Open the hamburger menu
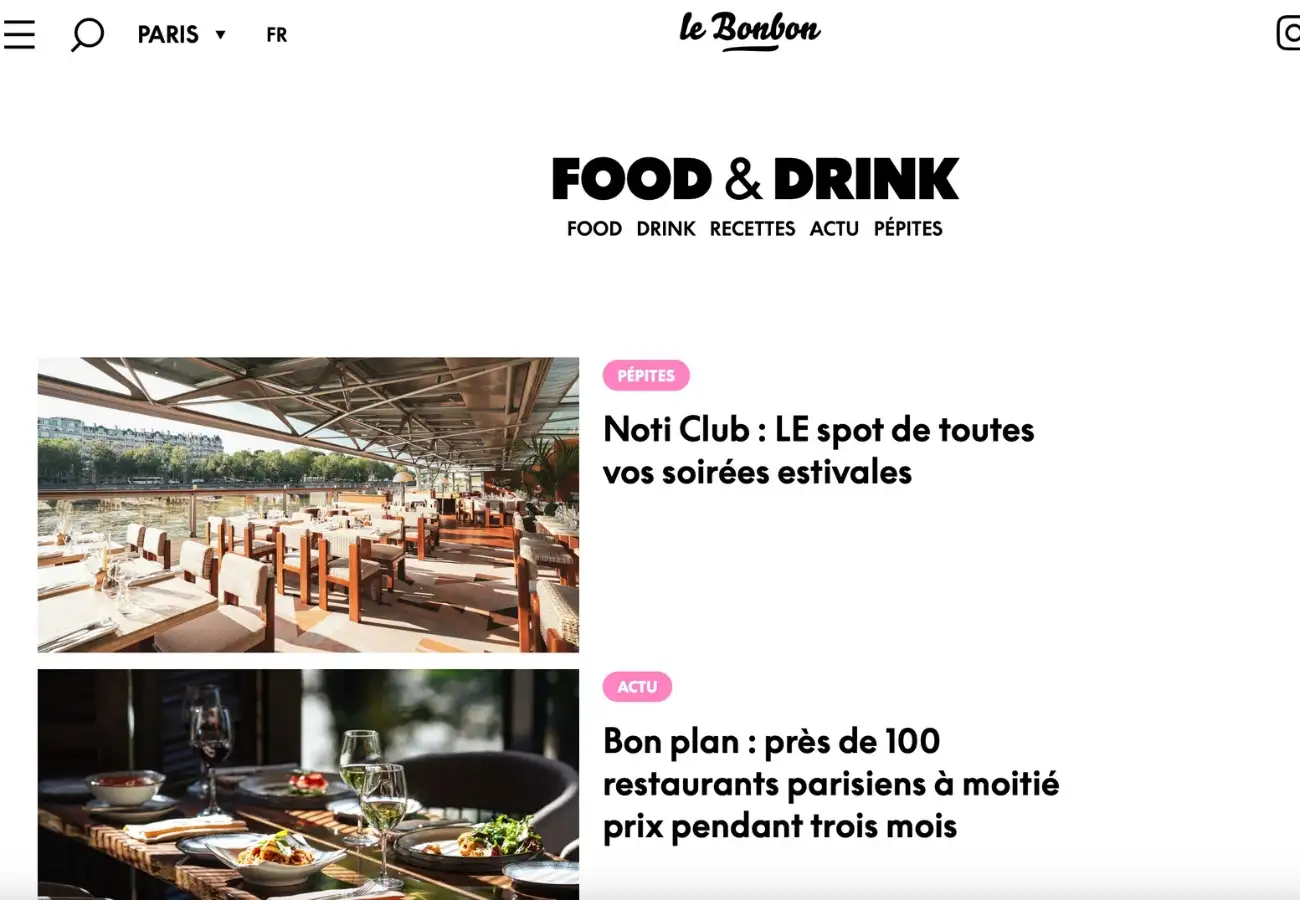This screenshot has width=1300, height=900. point(19,34)
